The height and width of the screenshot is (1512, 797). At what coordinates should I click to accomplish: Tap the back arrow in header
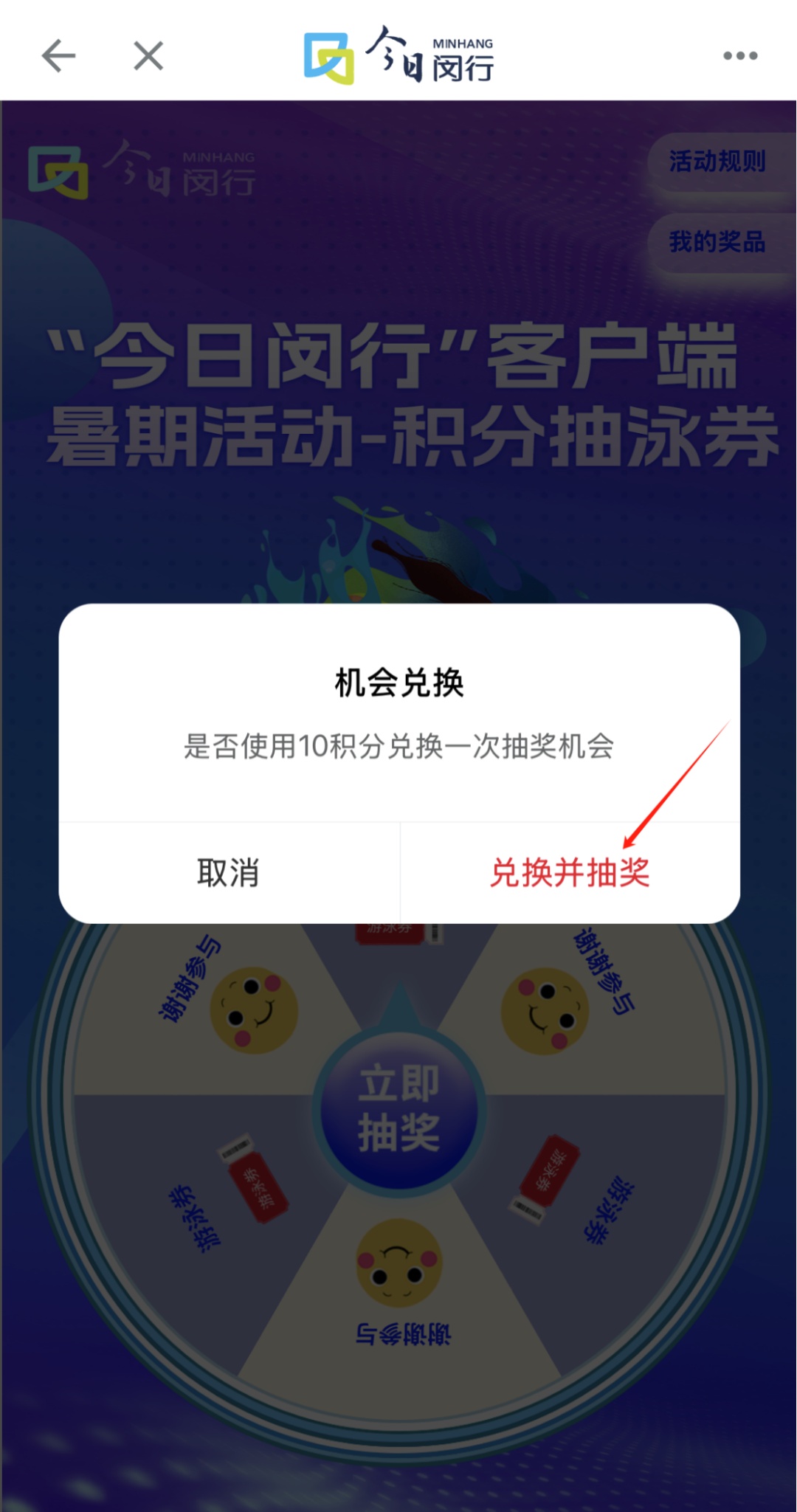pyautogui.click(x=59, y=56)
